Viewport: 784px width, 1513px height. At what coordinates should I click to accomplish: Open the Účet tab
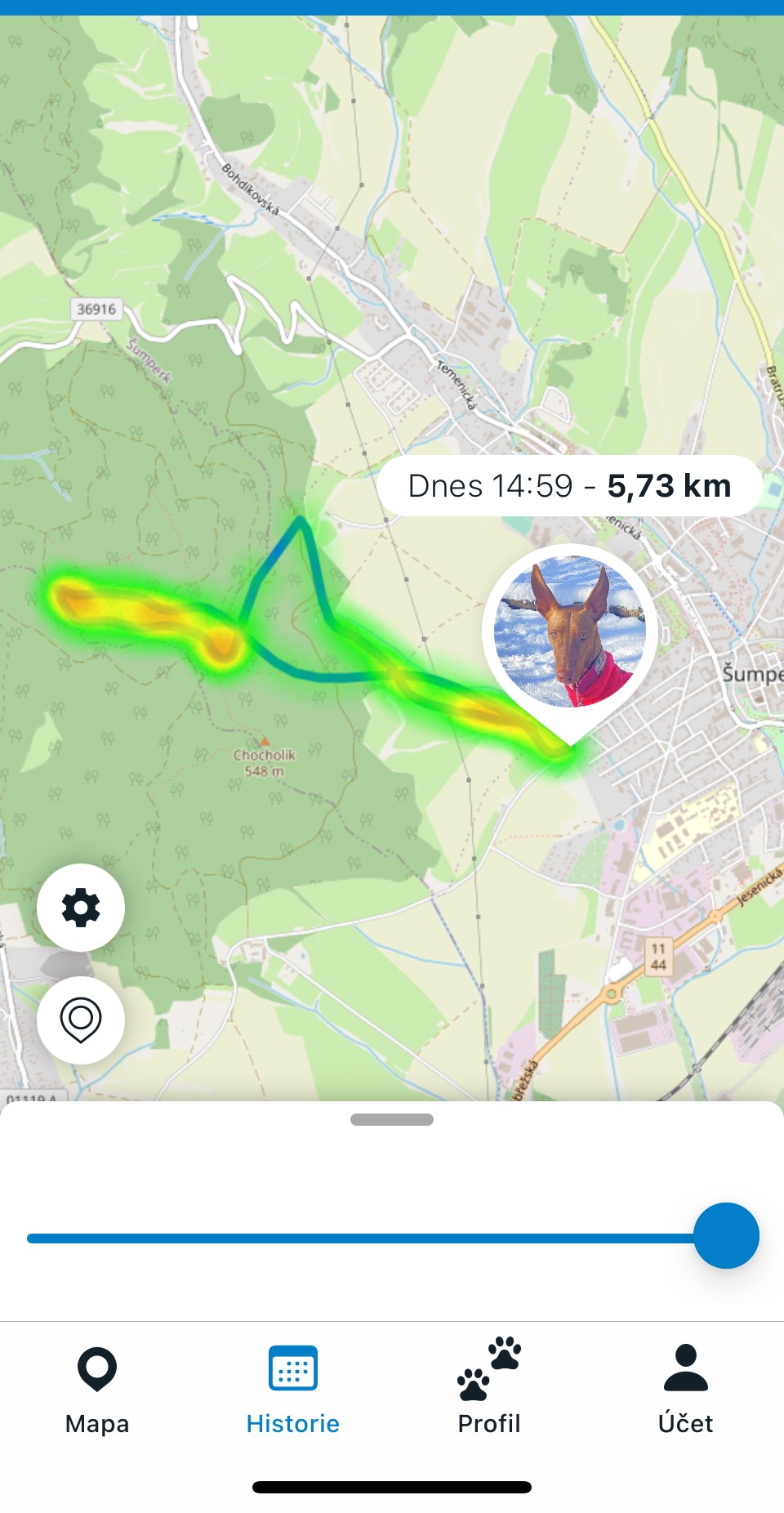685,1389
